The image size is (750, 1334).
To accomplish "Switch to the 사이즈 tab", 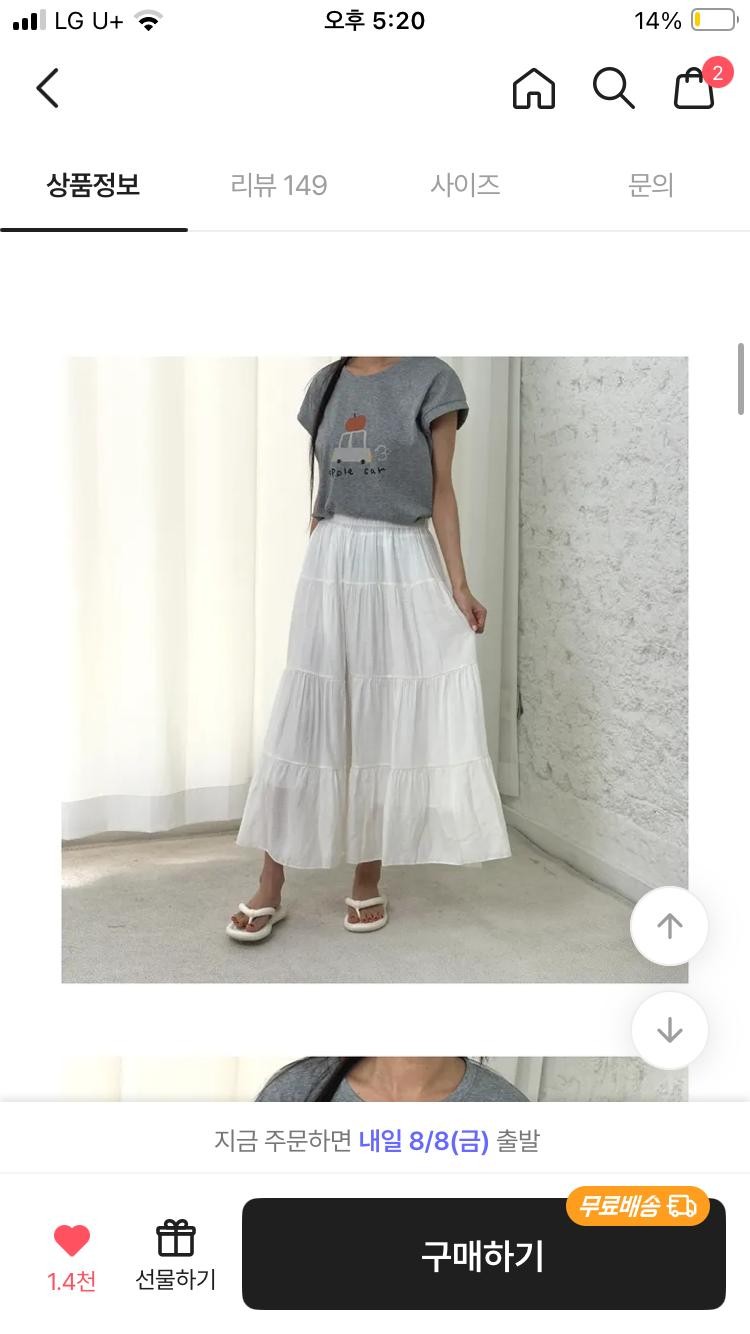I will click(x=465, y=185).
